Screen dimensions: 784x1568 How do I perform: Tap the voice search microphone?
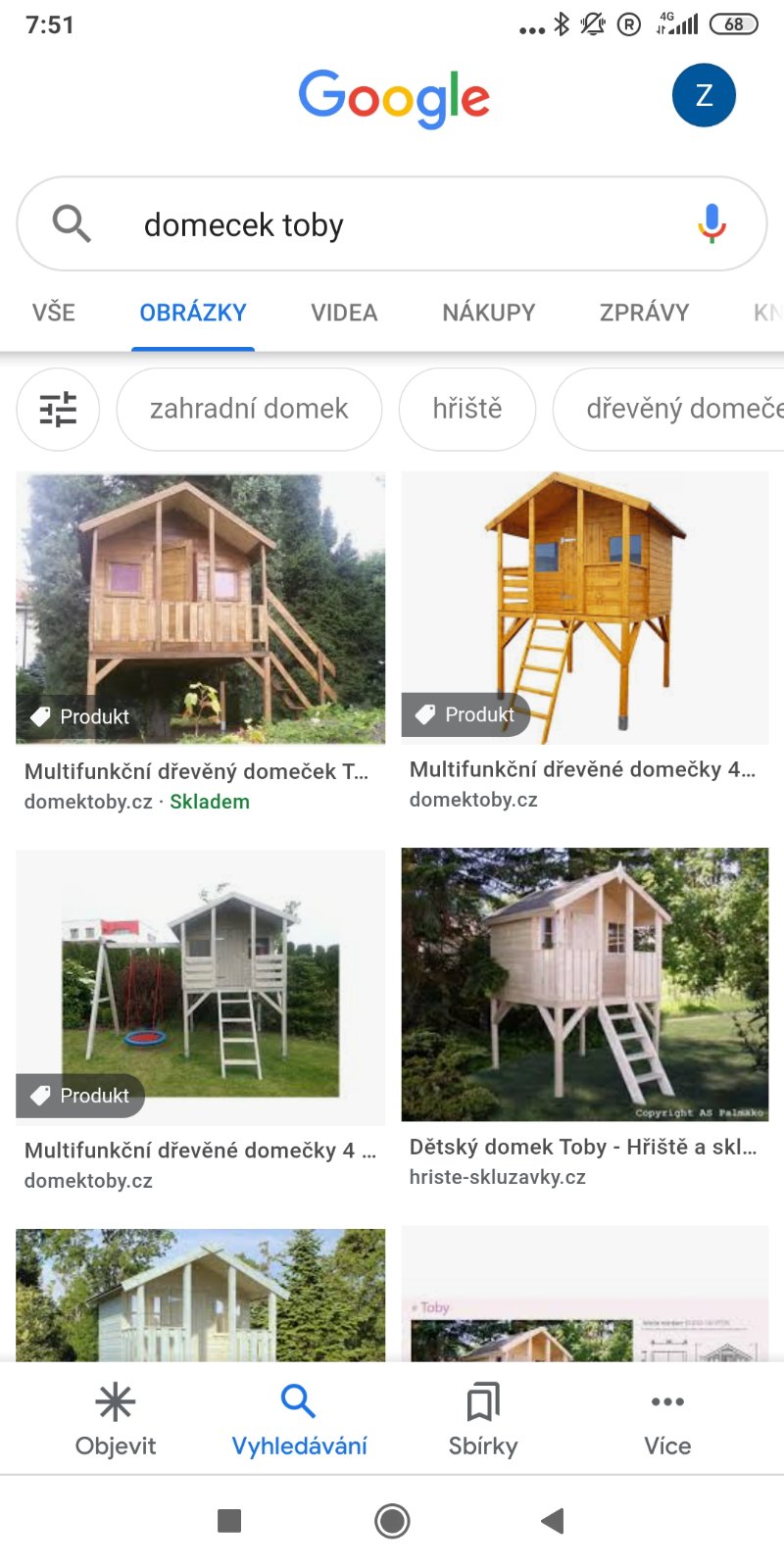tap(711, 223)
